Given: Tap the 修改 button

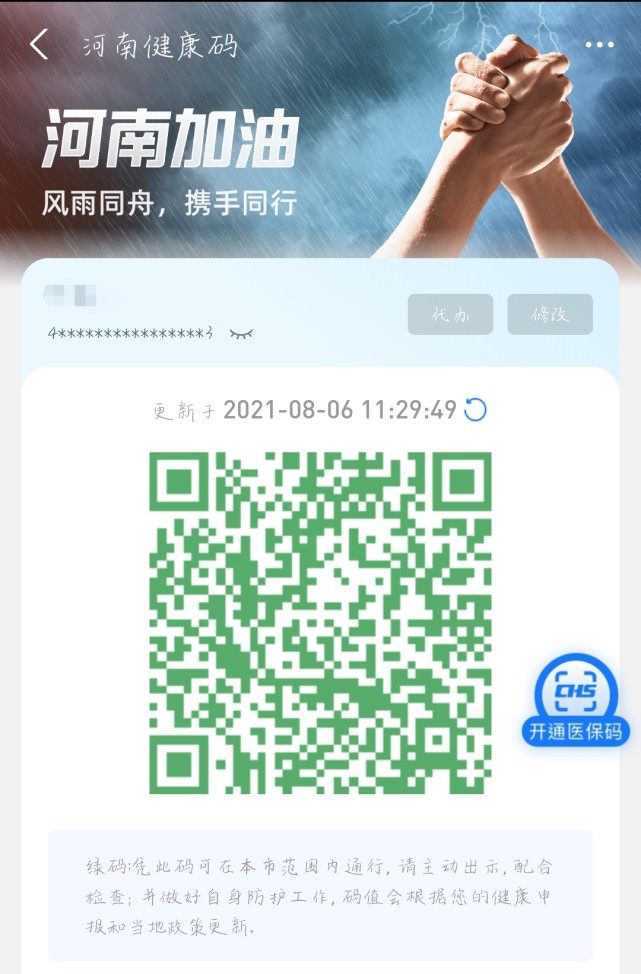Looking at the screenshot, I should pyautogui.click(x=549, y=314).
